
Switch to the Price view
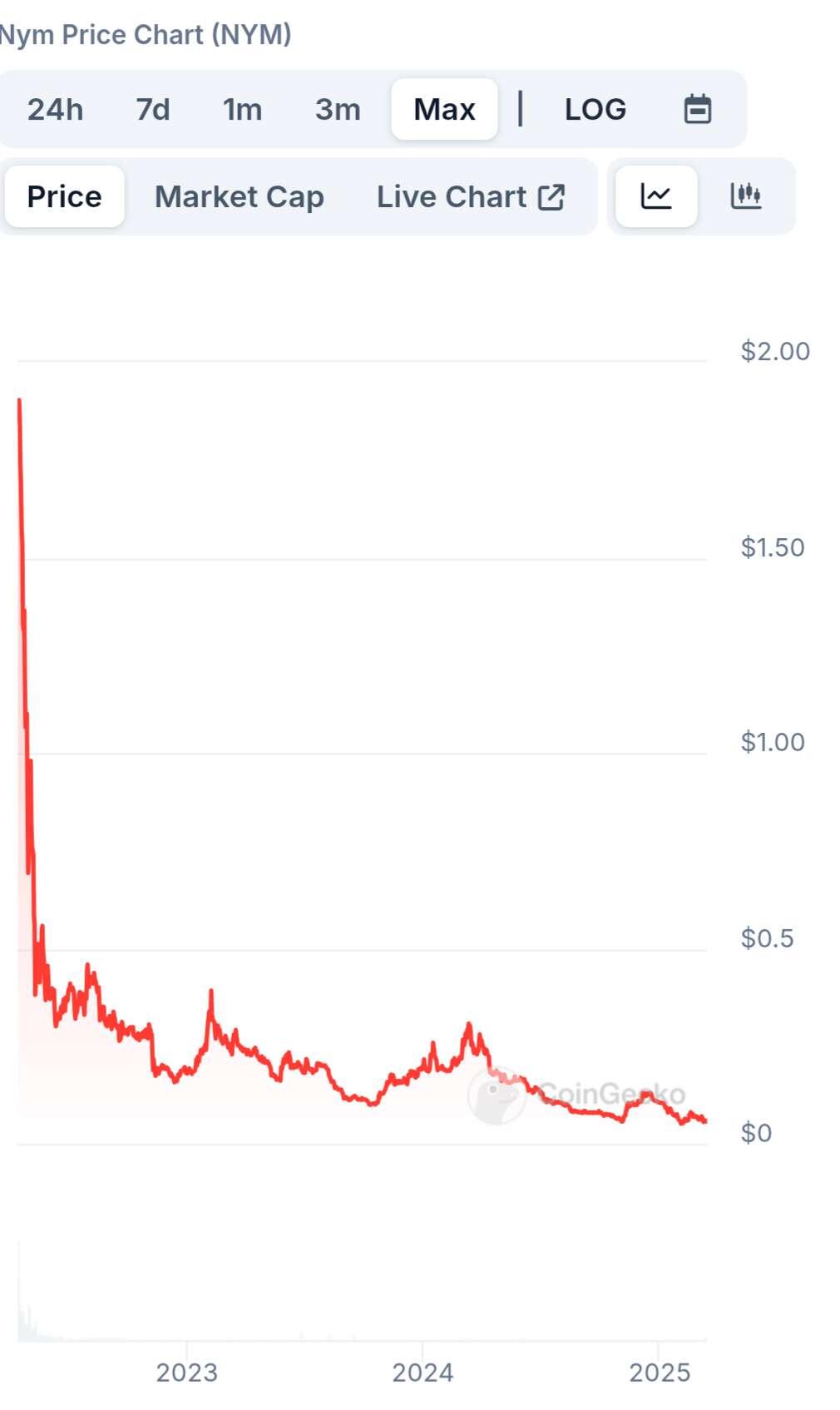[x=64, y=196]
